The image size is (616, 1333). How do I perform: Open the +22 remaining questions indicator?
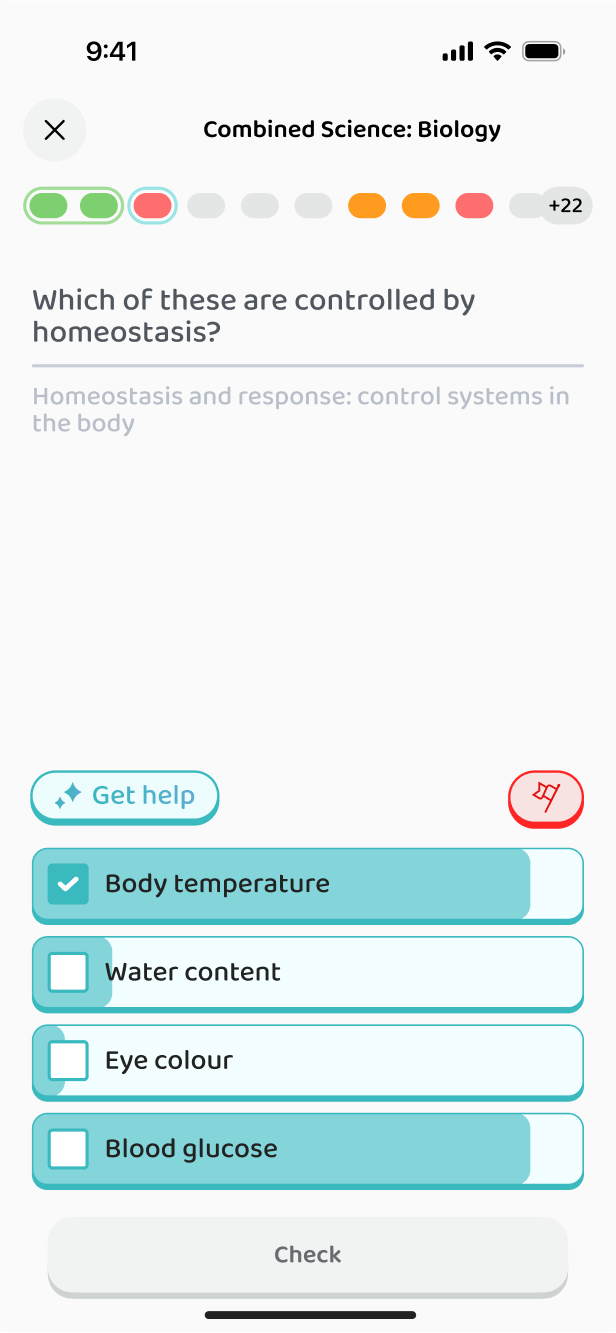[x=565, y=206]
